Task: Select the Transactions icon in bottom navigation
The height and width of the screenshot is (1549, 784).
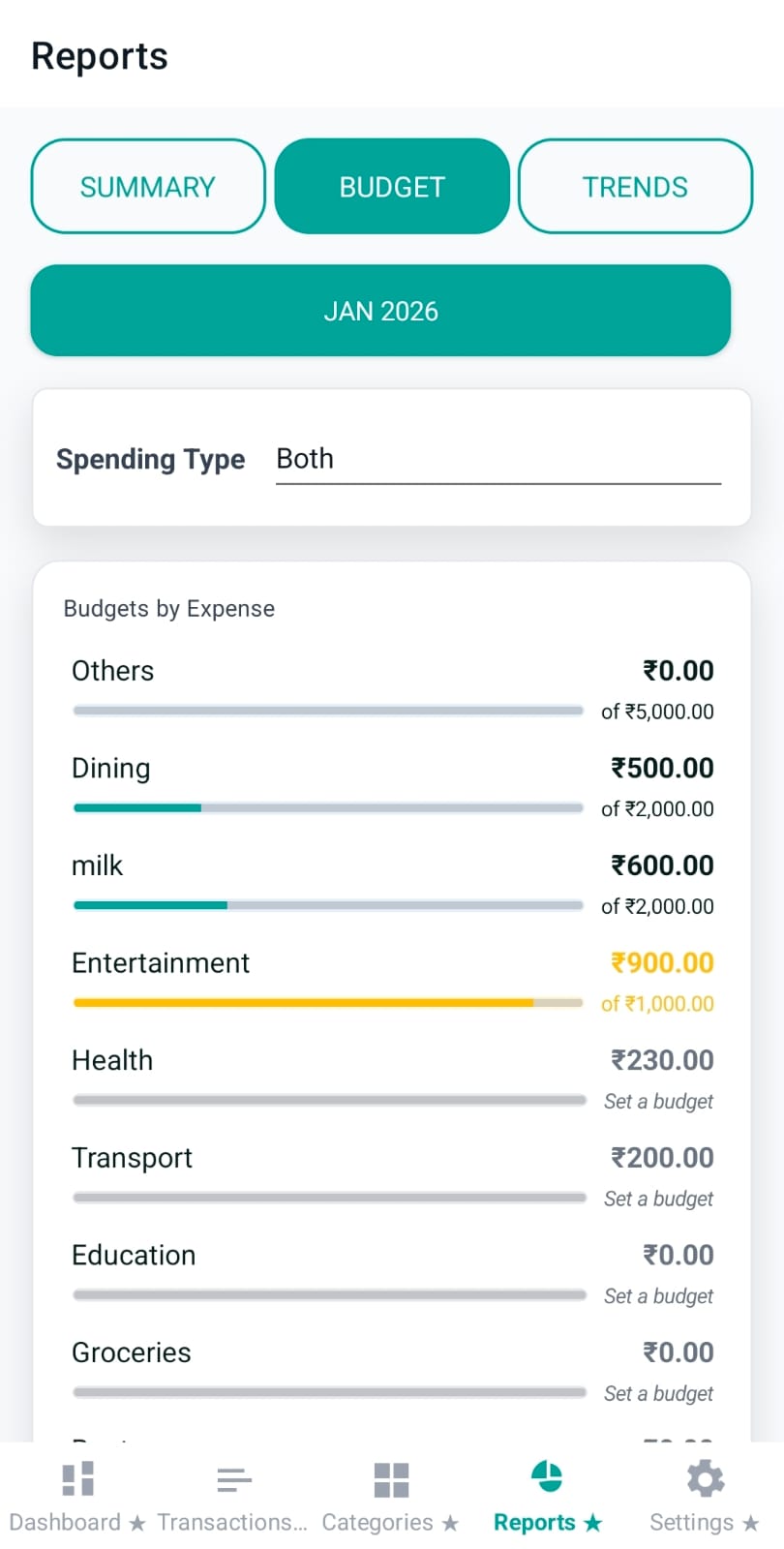Action: (233, 1476)
